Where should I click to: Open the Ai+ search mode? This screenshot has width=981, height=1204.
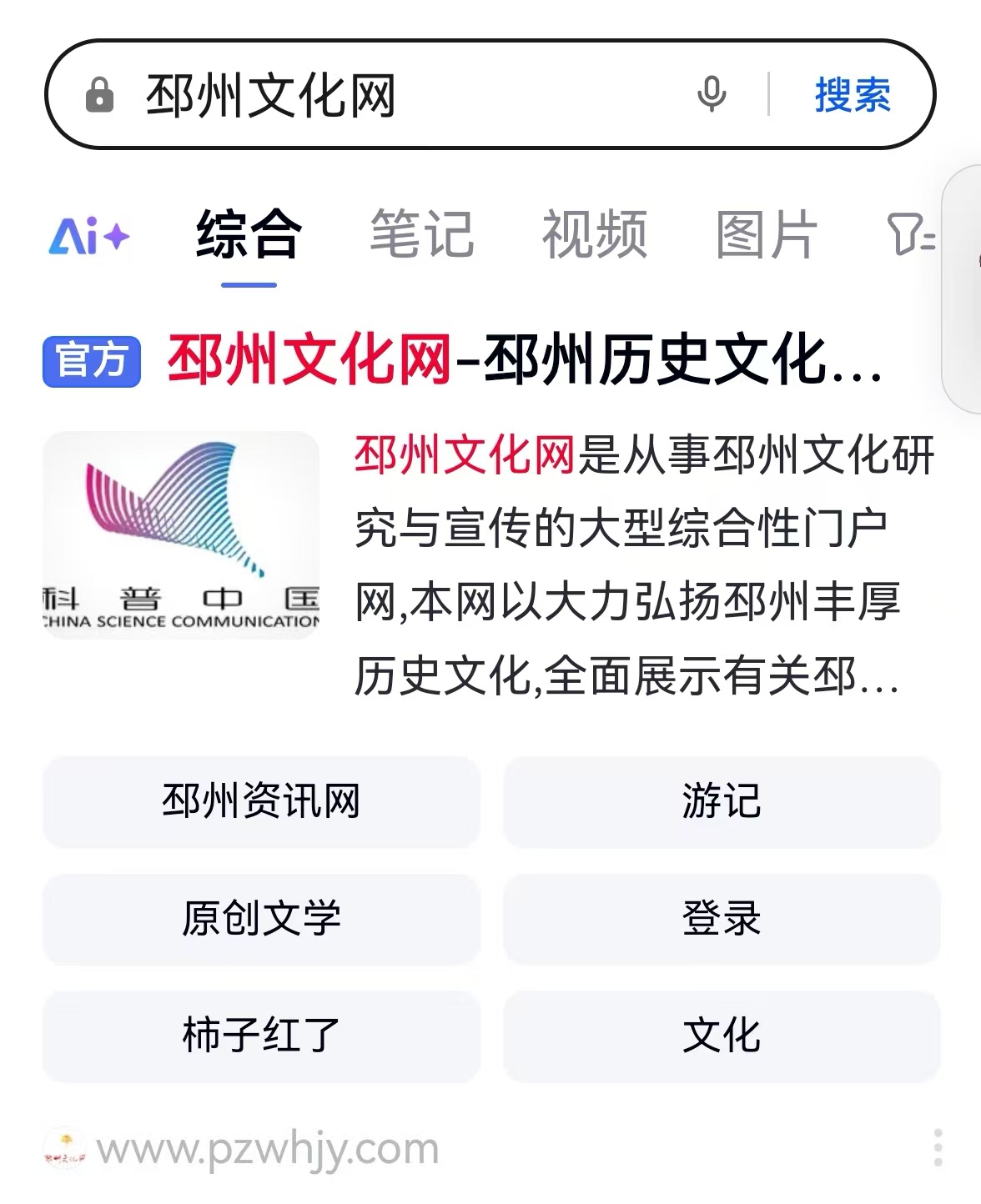[89, 236]
